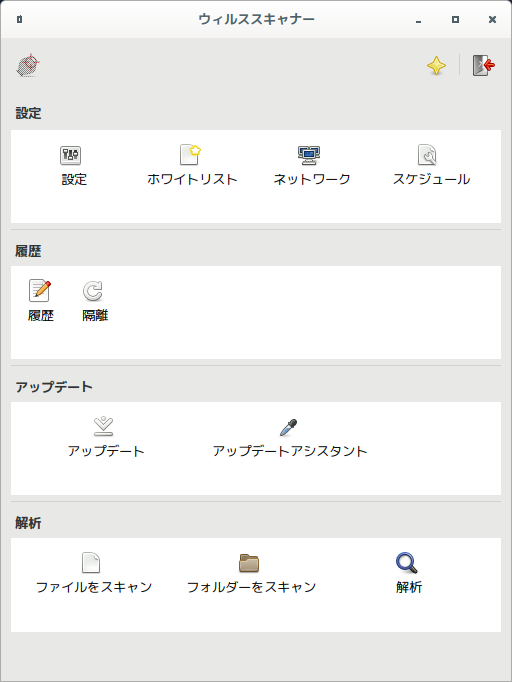Minimize the window
The height and width of the screenshot is (682, 512).
pyautogui.click(x=418, y=20)
